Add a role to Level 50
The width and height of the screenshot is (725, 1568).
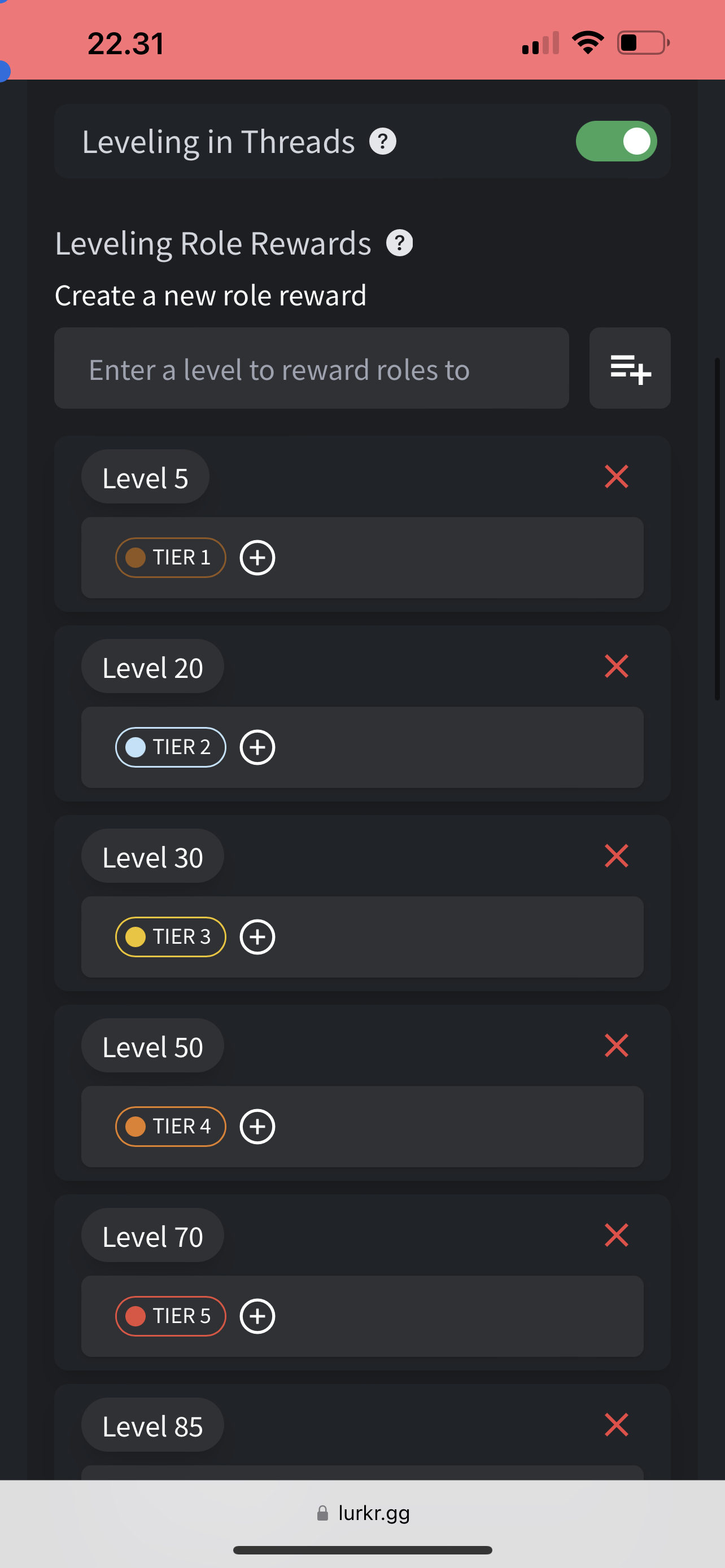257,1127
